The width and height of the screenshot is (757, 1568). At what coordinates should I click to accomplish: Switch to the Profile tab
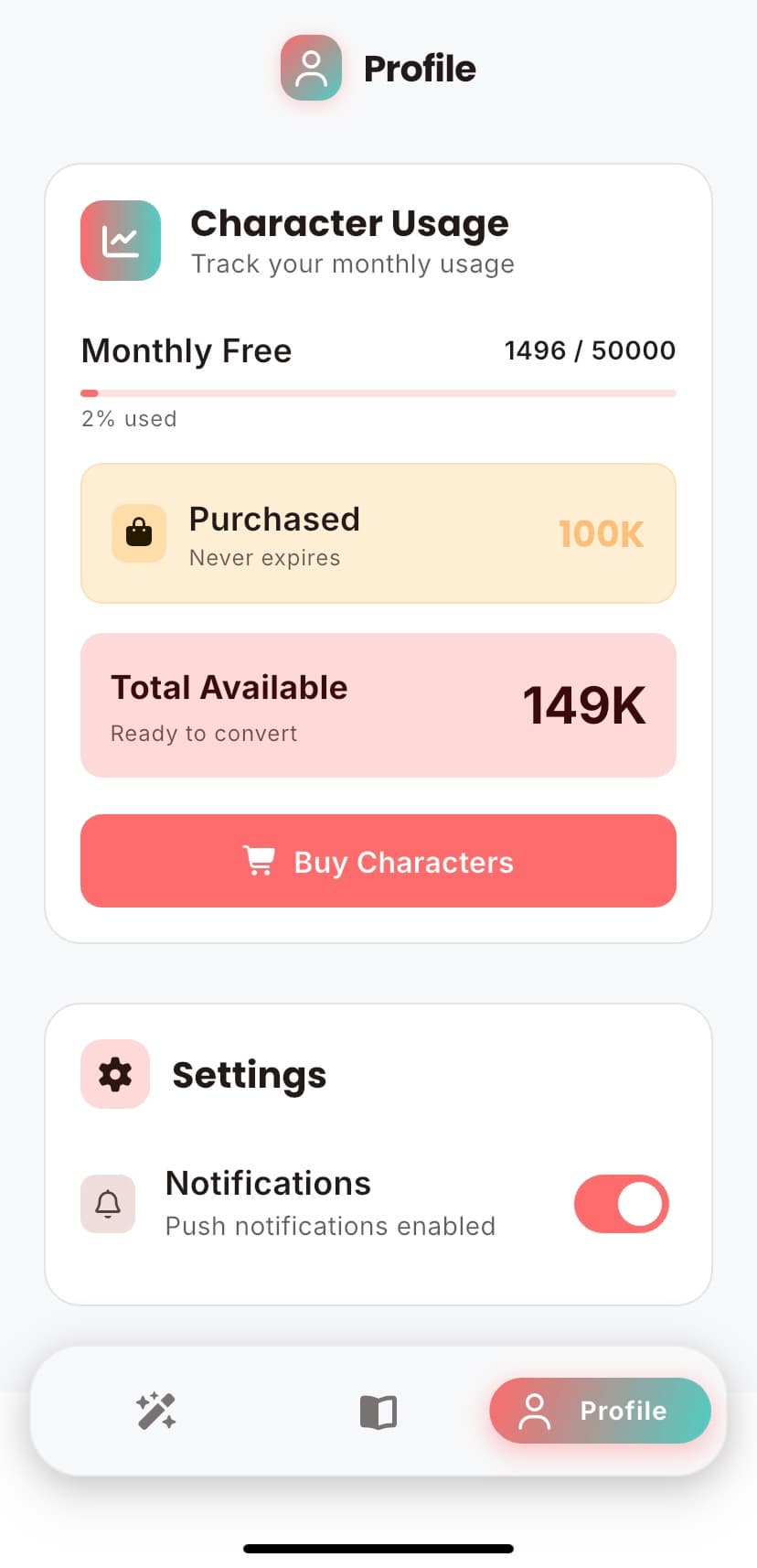point(600,1411)
